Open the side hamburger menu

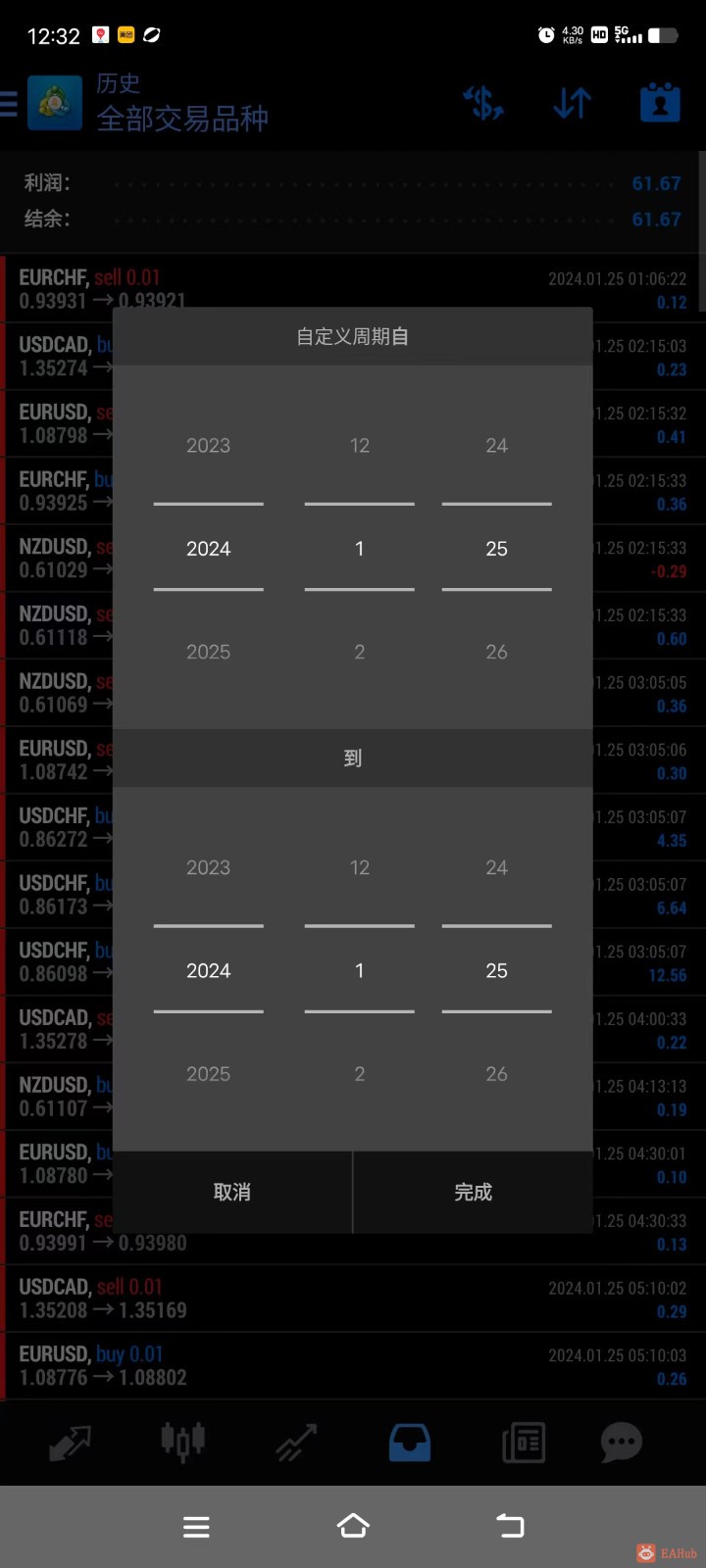(10, 102)
